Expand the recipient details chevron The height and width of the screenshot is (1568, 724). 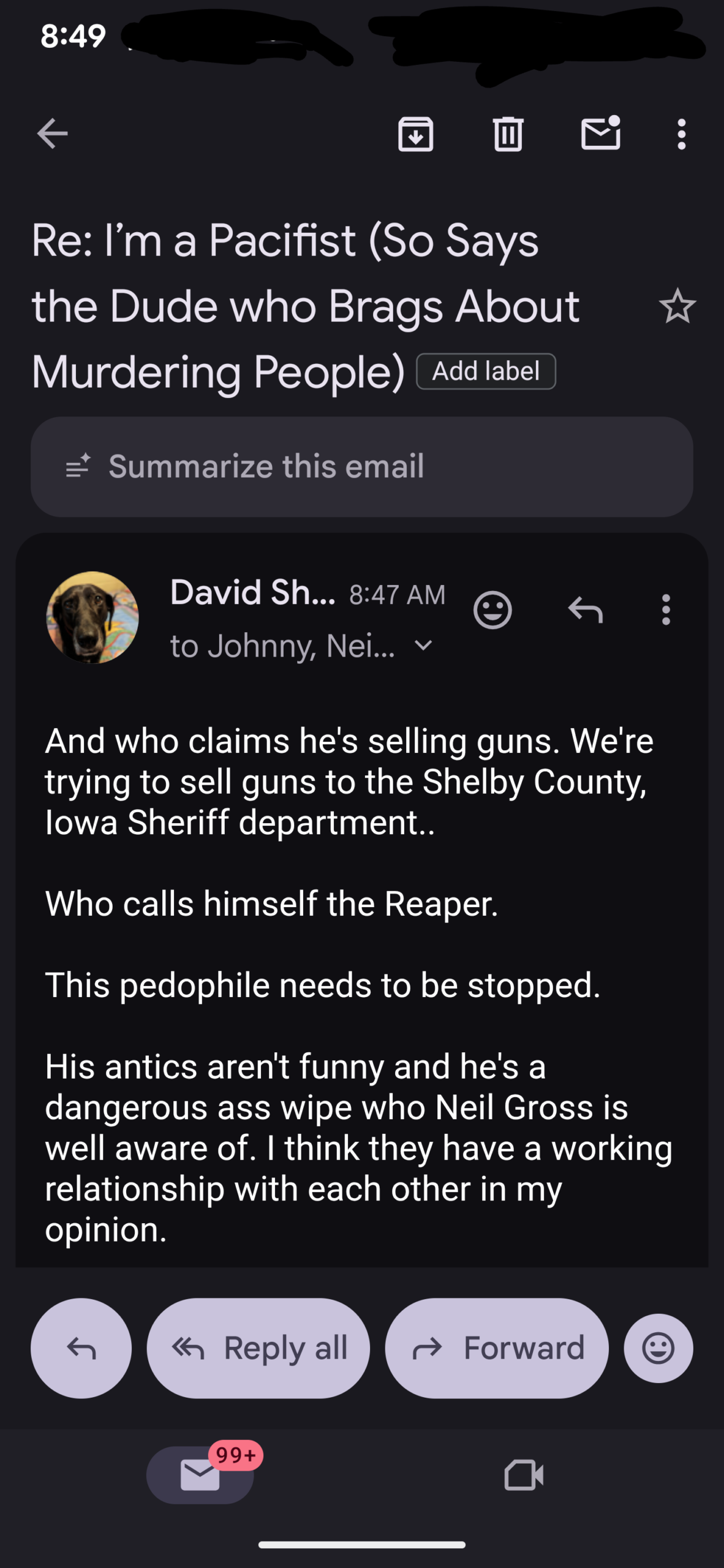tap(423, 646)
